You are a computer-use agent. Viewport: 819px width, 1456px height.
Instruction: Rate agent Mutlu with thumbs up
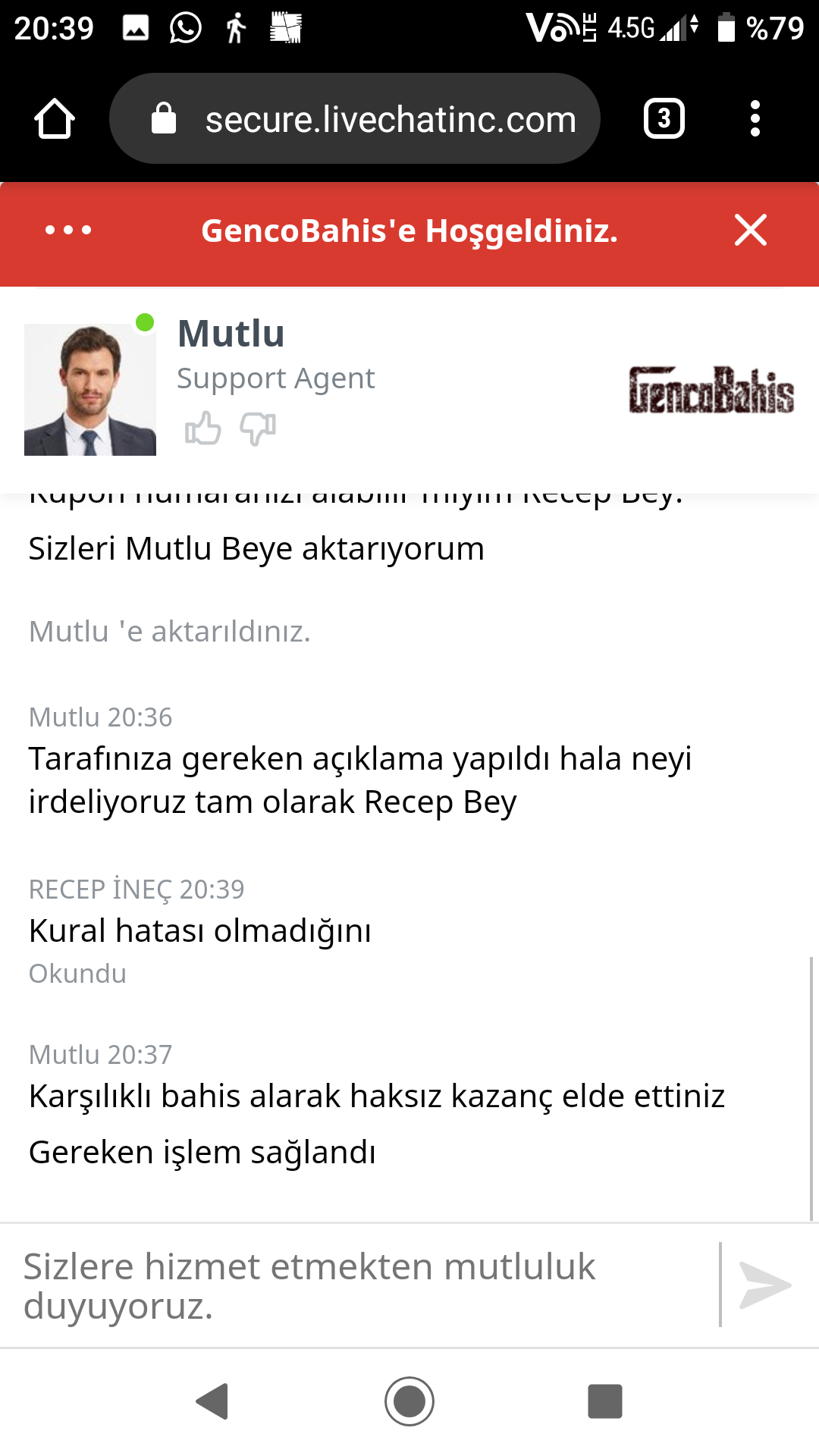[202, 428]
